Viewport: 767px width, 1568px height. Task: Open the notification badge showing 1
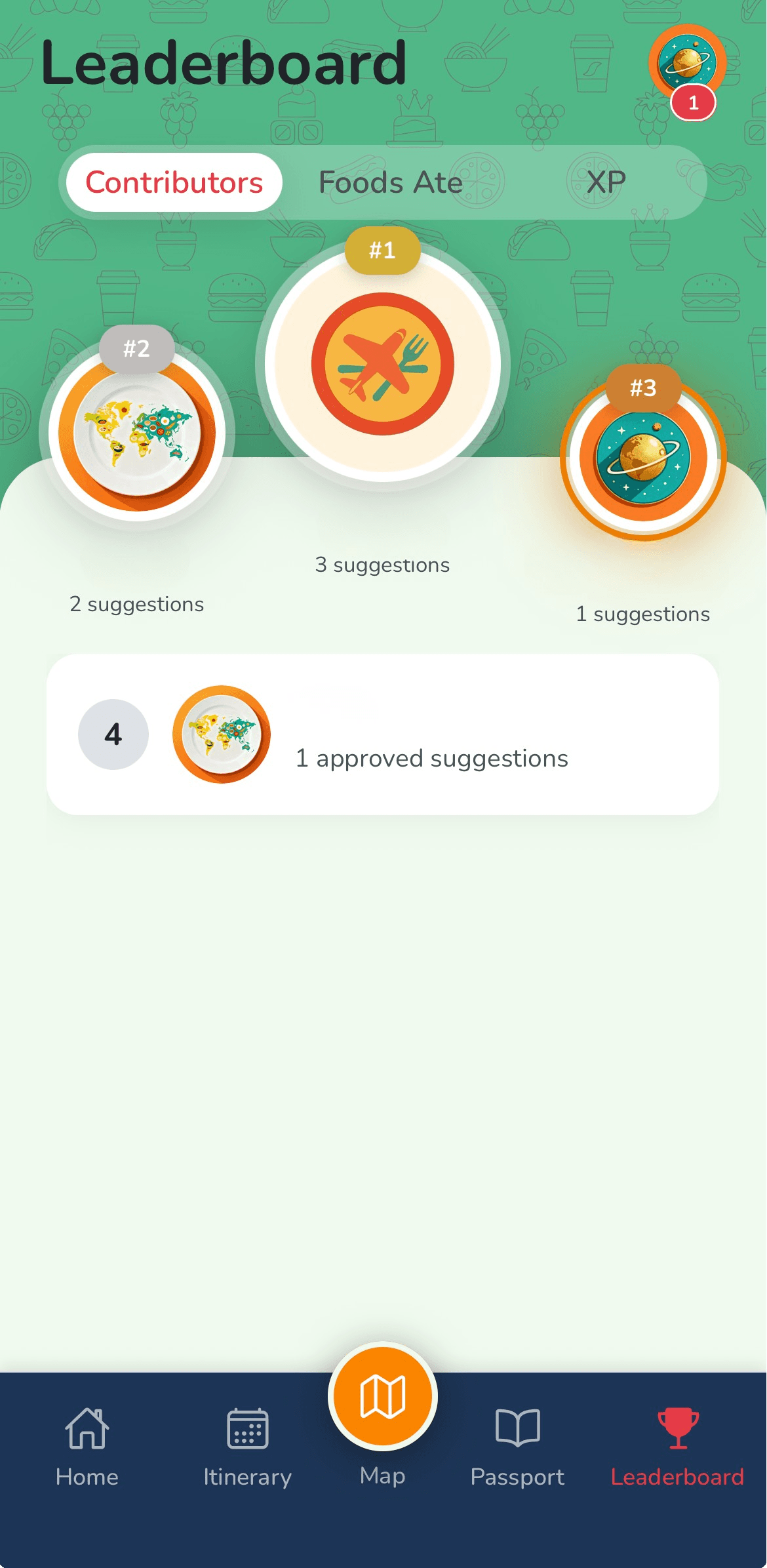pyautogui.click(x=693, y=101)
